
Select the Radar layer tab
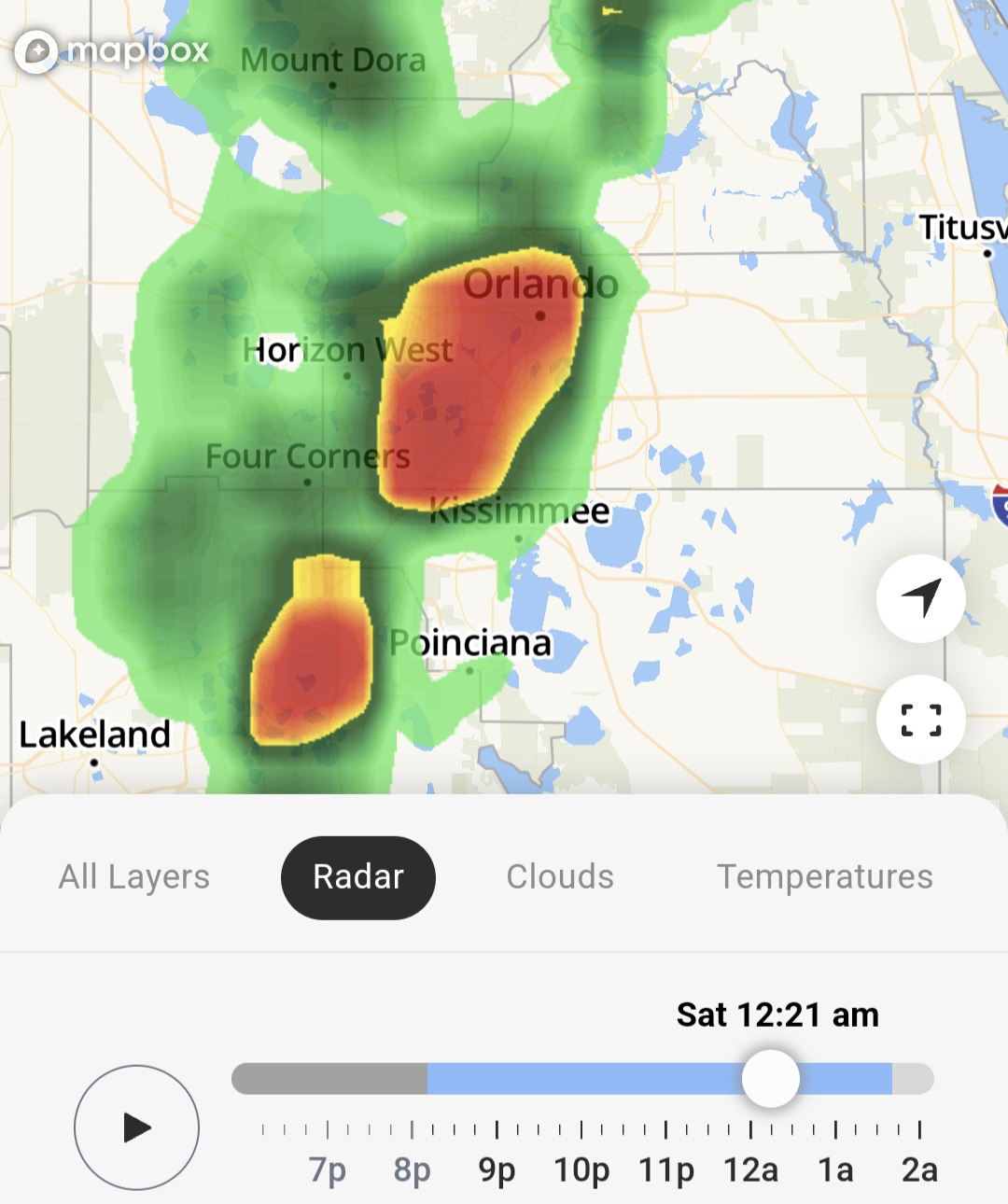coord(358,877)
